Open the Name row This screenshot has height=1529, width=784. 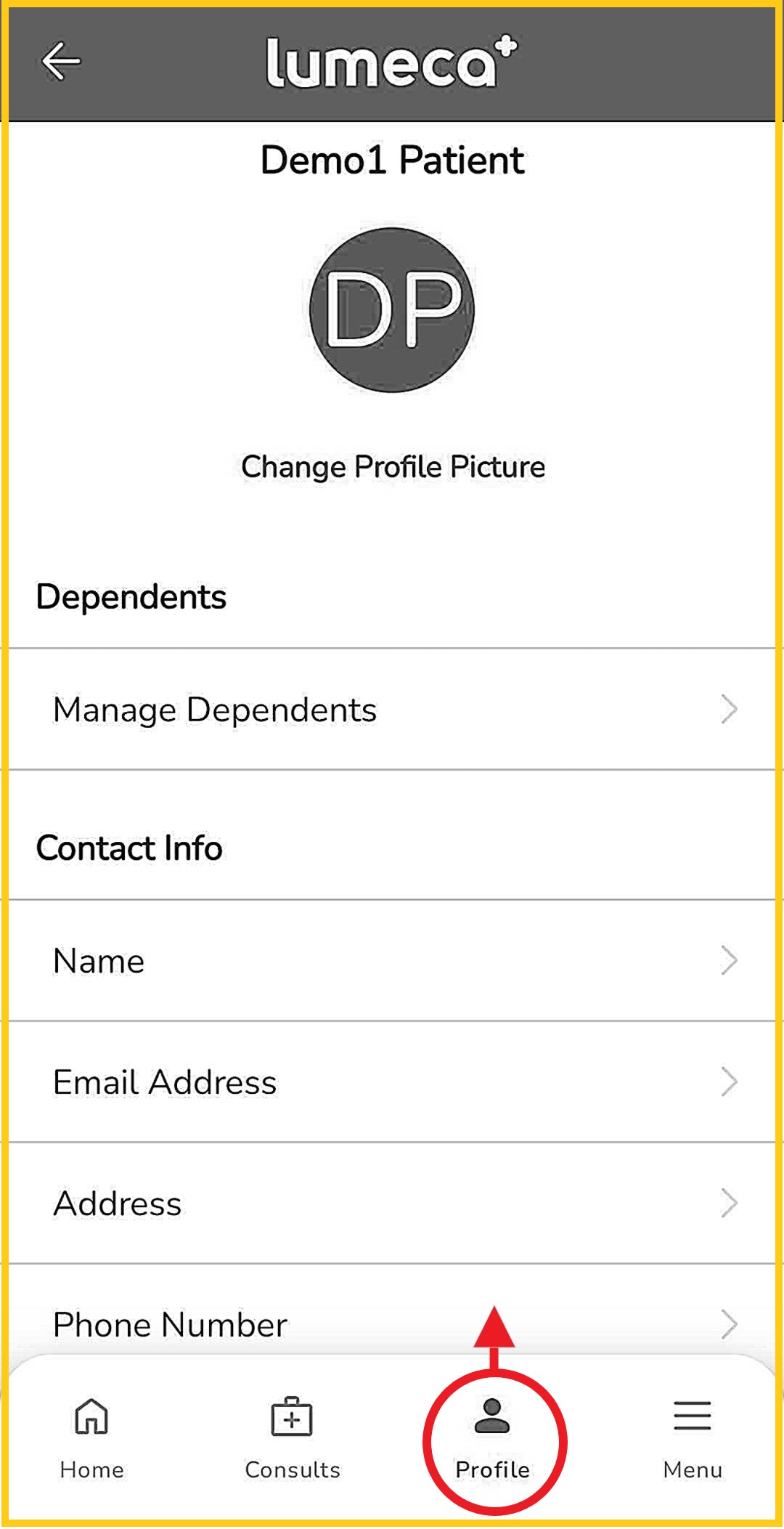392,961
